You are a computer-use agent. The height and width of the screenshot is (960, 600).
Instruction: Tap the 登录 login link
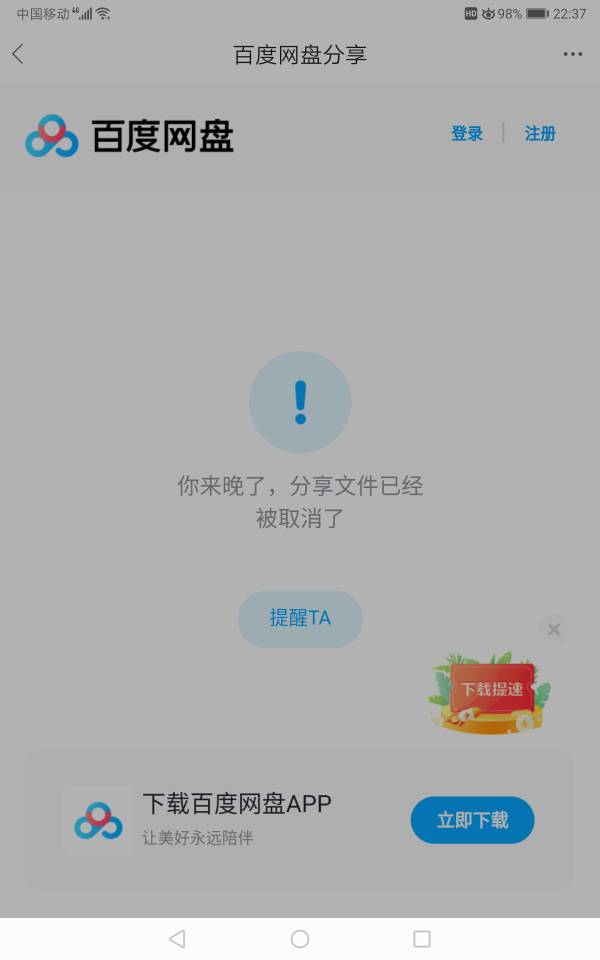click(x=467, y=133)
